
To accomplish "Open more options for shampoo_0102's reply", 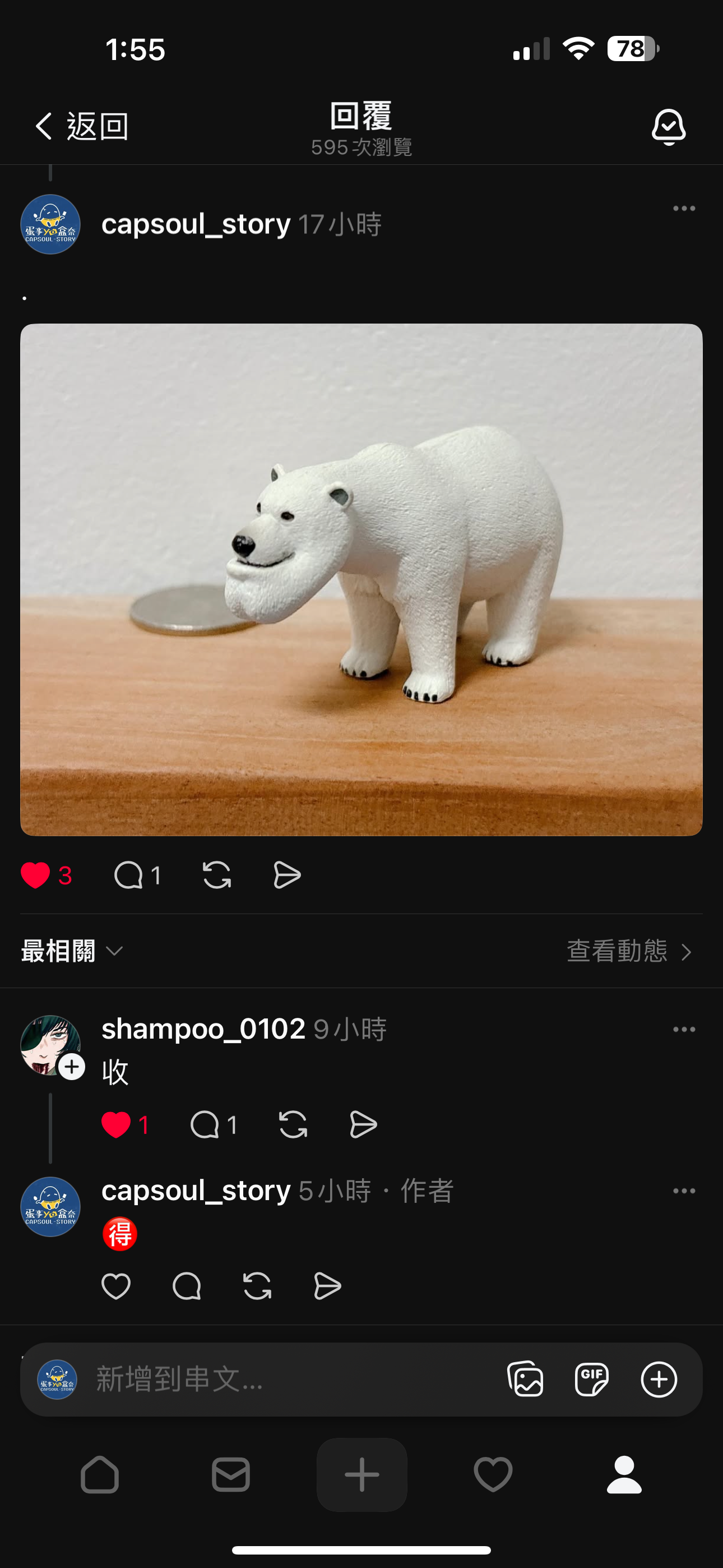I will [683, 1030].
